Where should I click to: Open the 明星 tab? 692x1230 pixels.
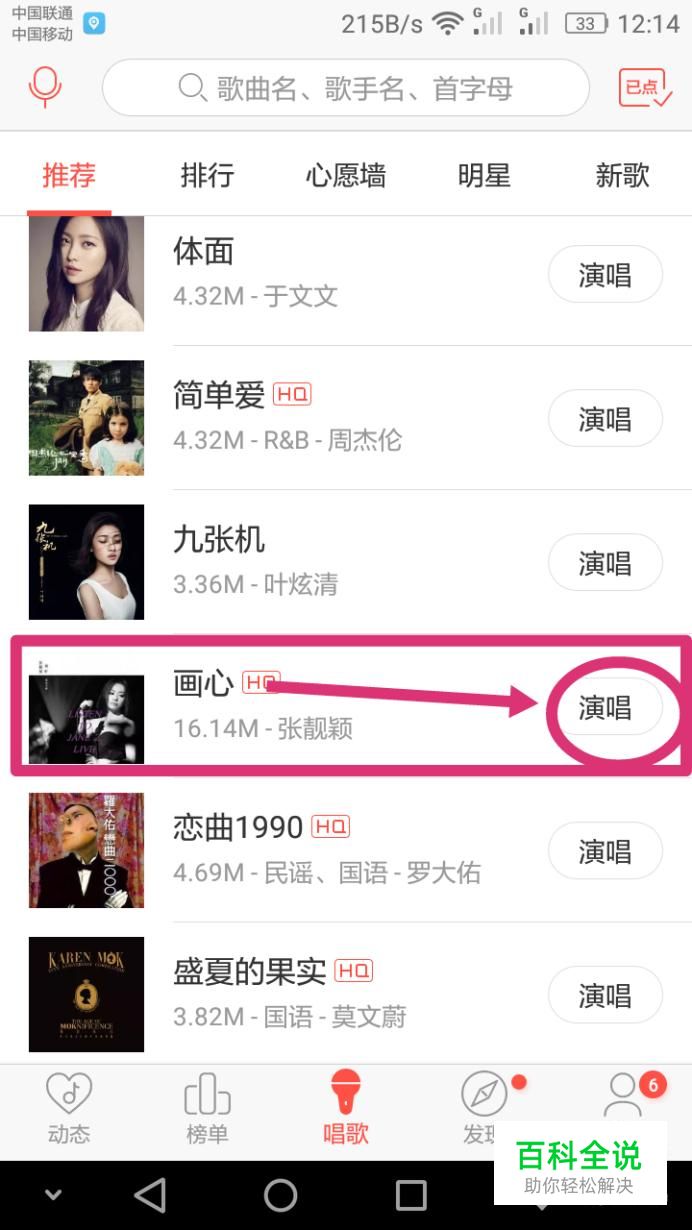point(484,176)
